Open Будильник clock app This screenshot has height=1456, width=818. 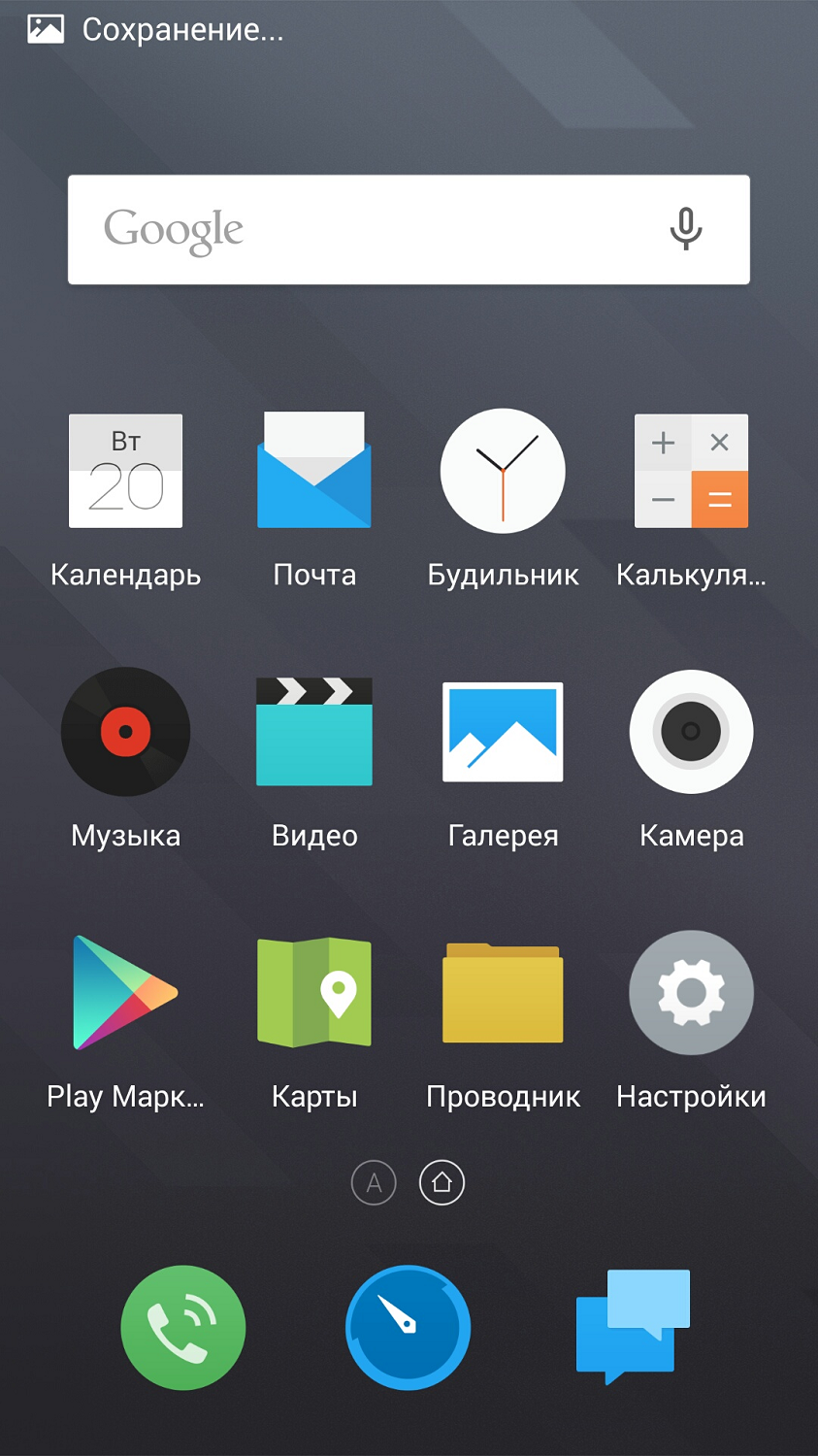503,472
